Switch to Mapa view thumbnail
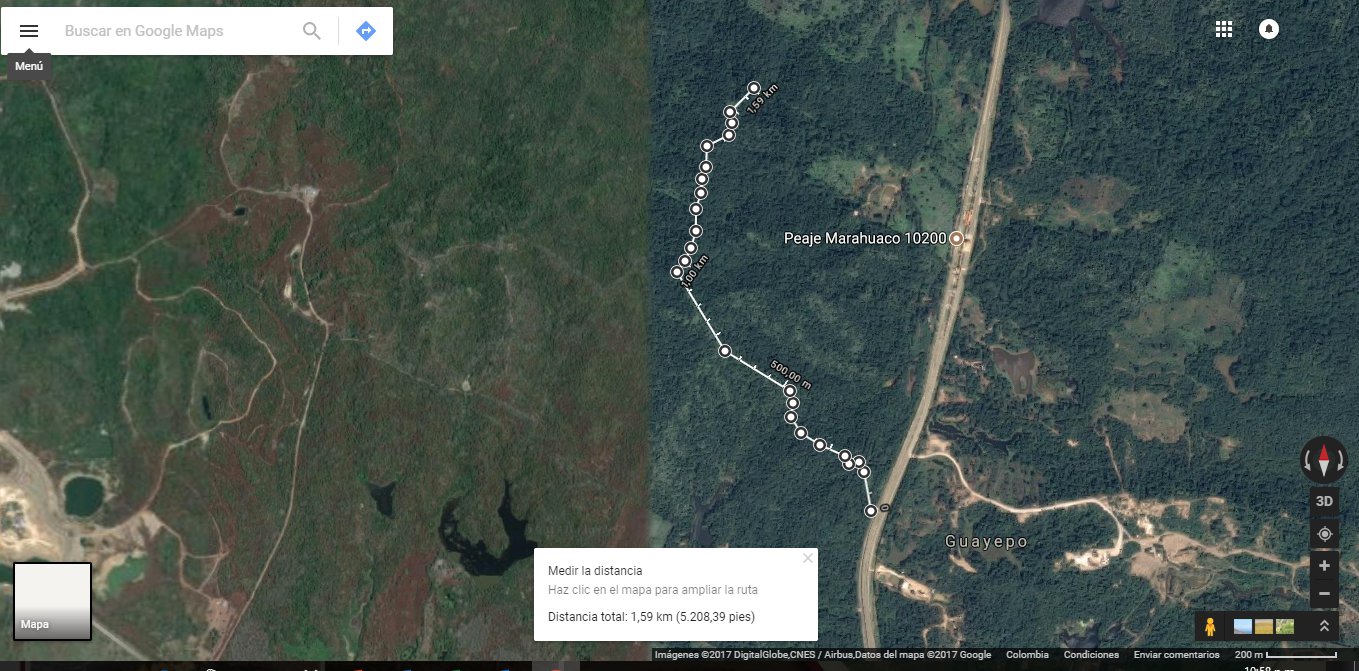 [53, 600]
